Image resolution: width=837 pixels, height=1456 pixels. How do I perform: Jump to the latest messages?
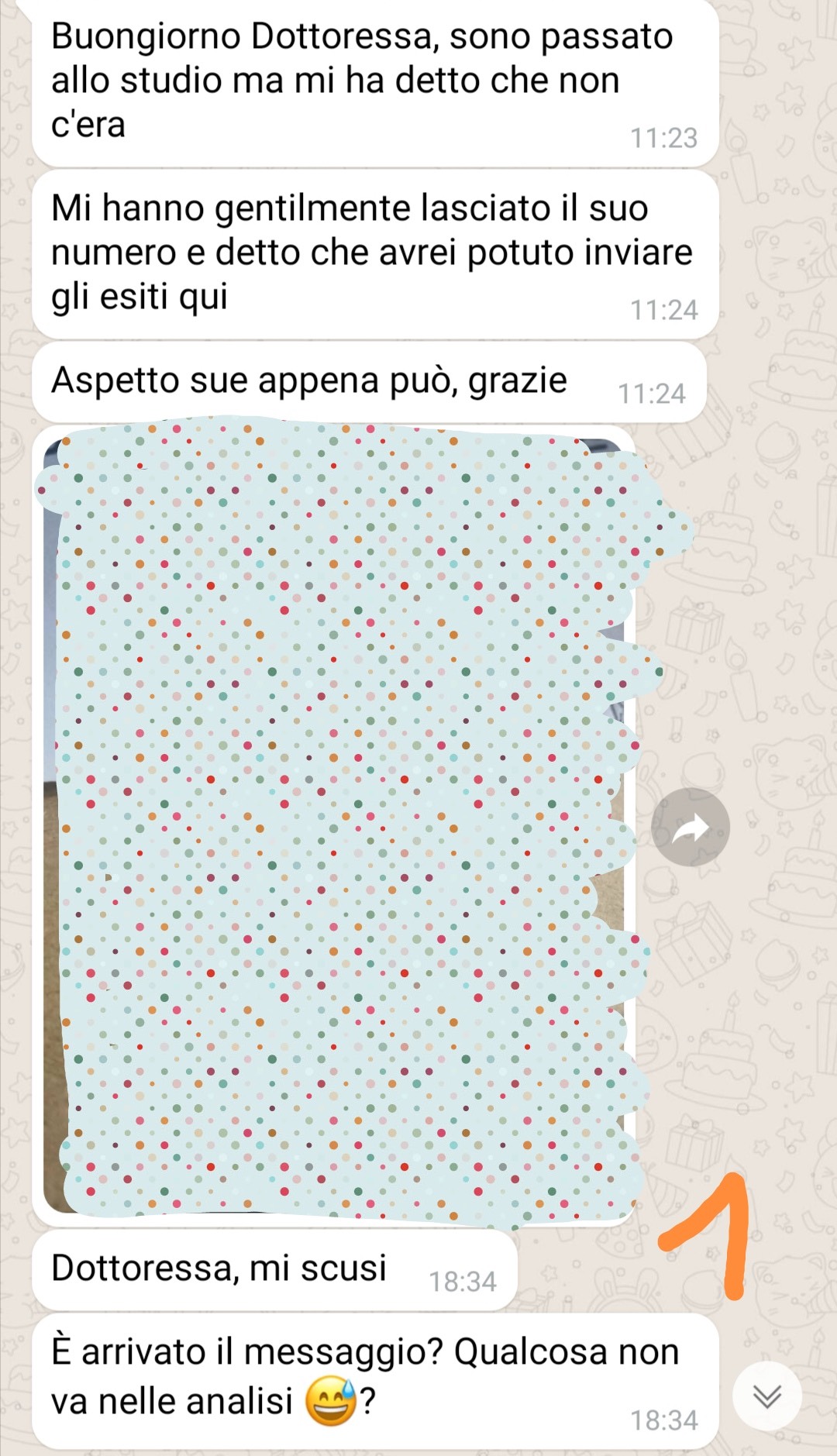click(x=766, y=1396)
